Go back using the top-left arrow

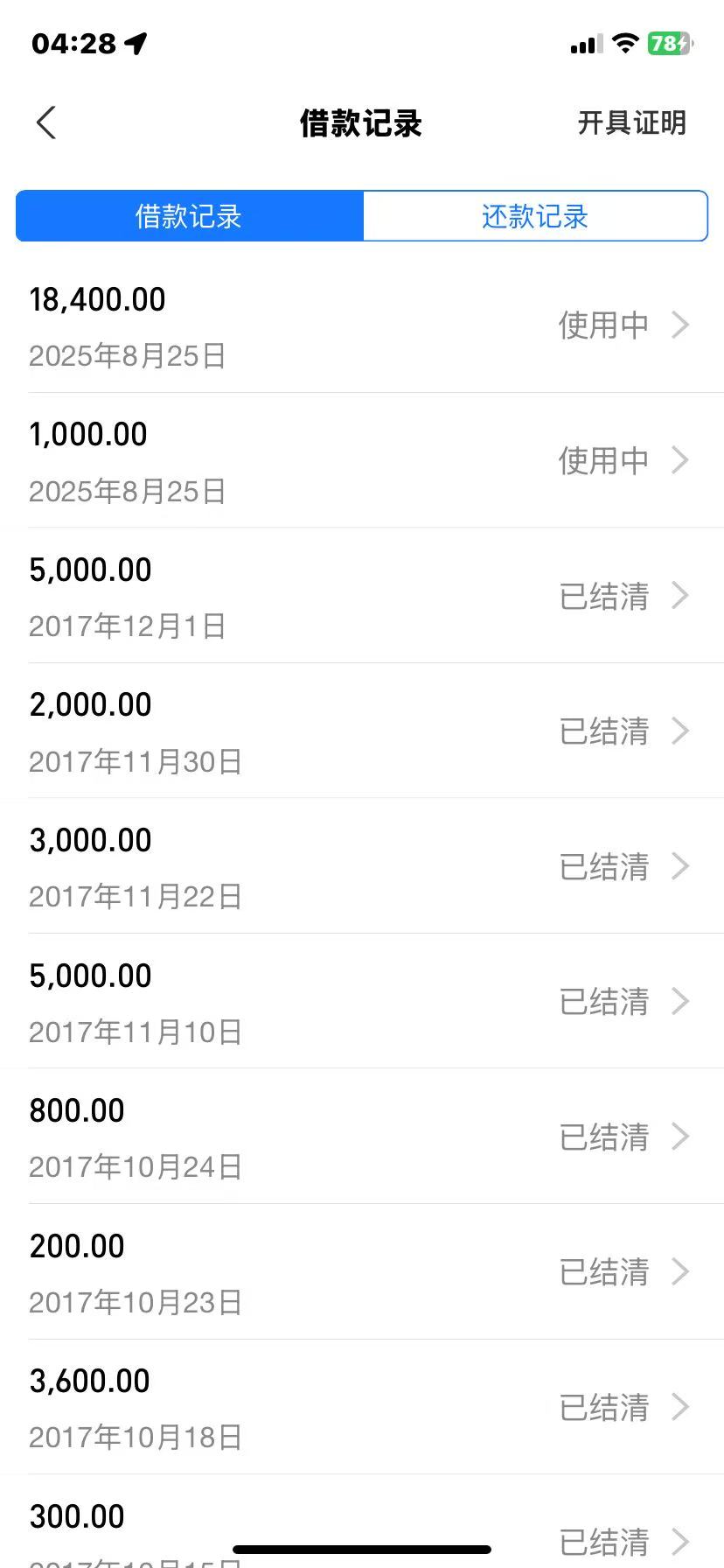tap(46, 122)
